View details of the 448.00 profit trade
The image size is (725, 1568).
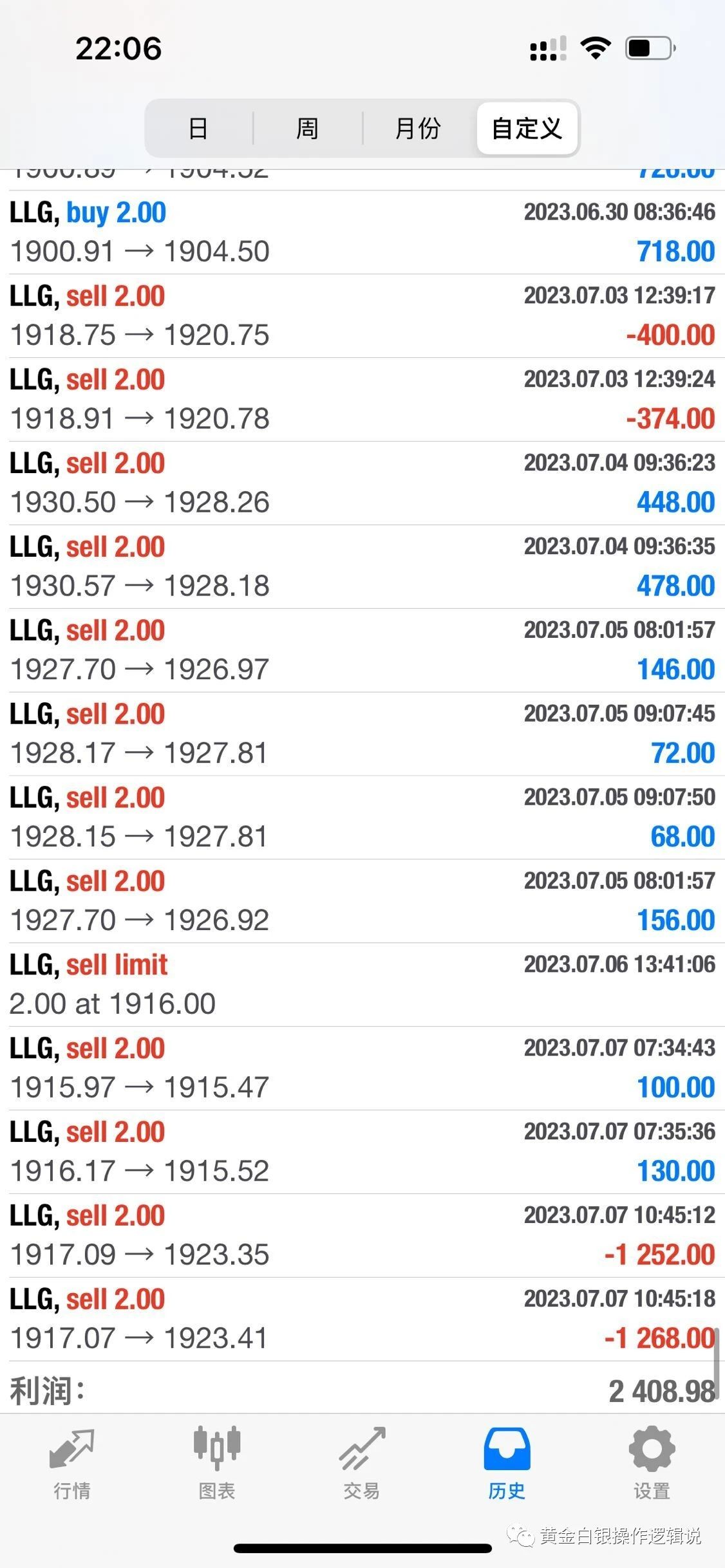[362, 483]
